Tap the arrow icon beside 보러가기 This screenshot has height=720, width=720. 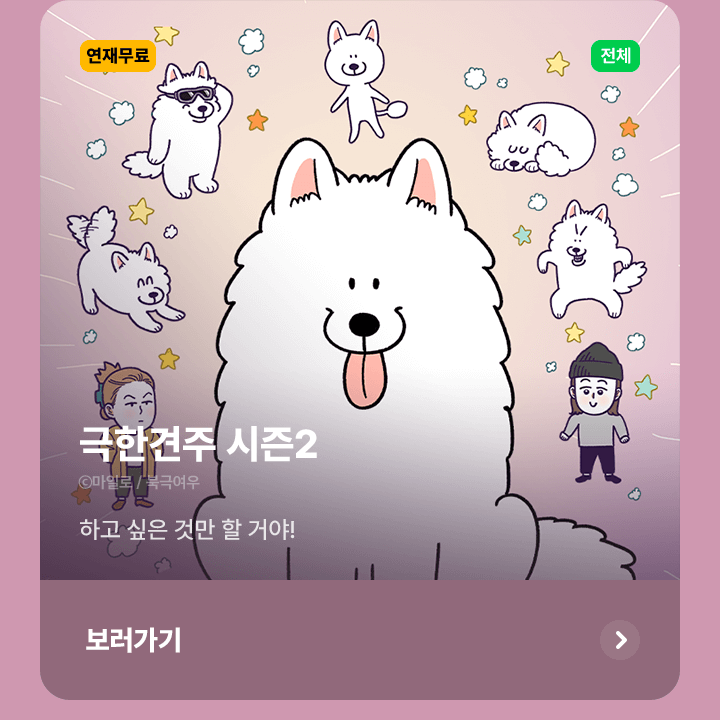coord(620,640)
